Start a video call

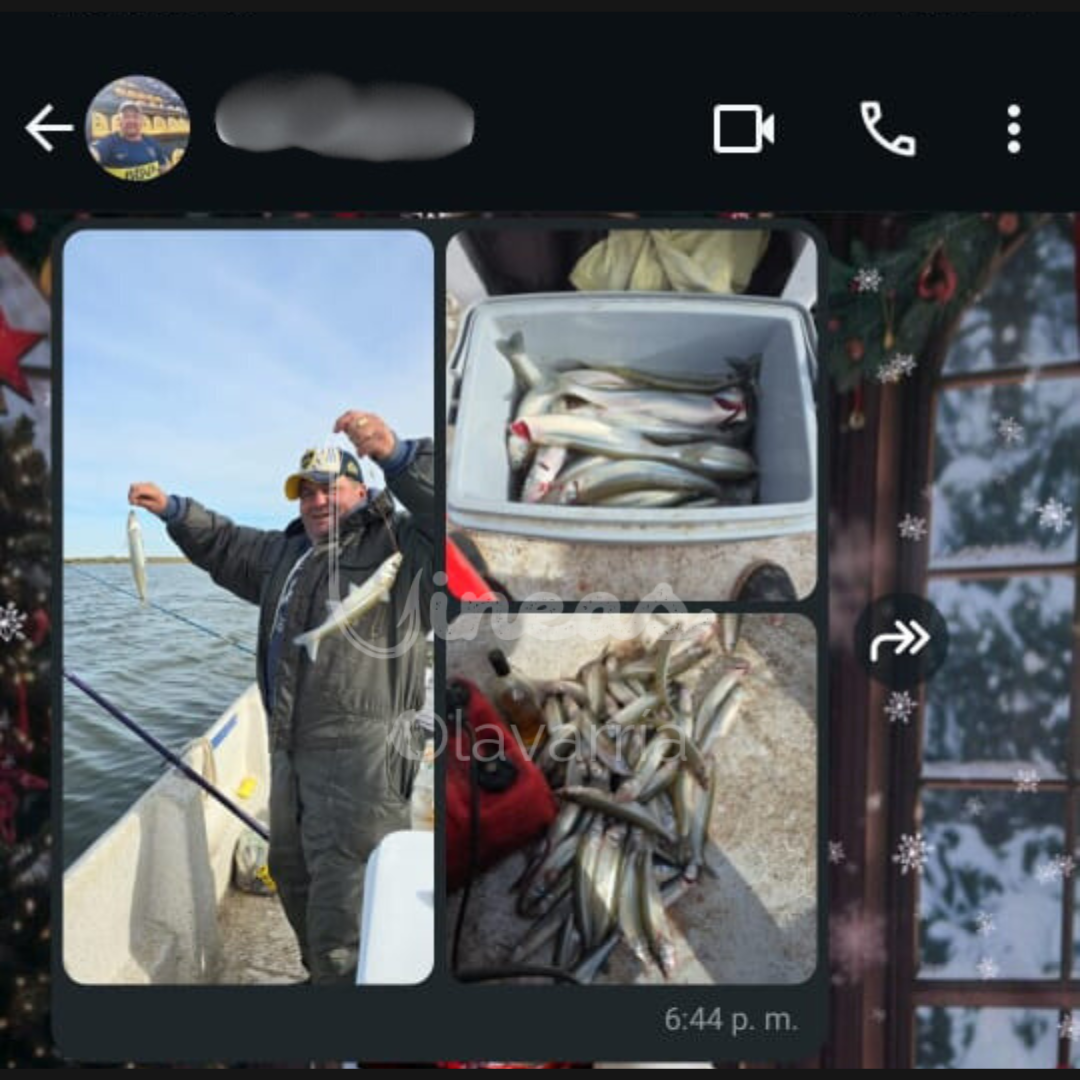(743, 129)
